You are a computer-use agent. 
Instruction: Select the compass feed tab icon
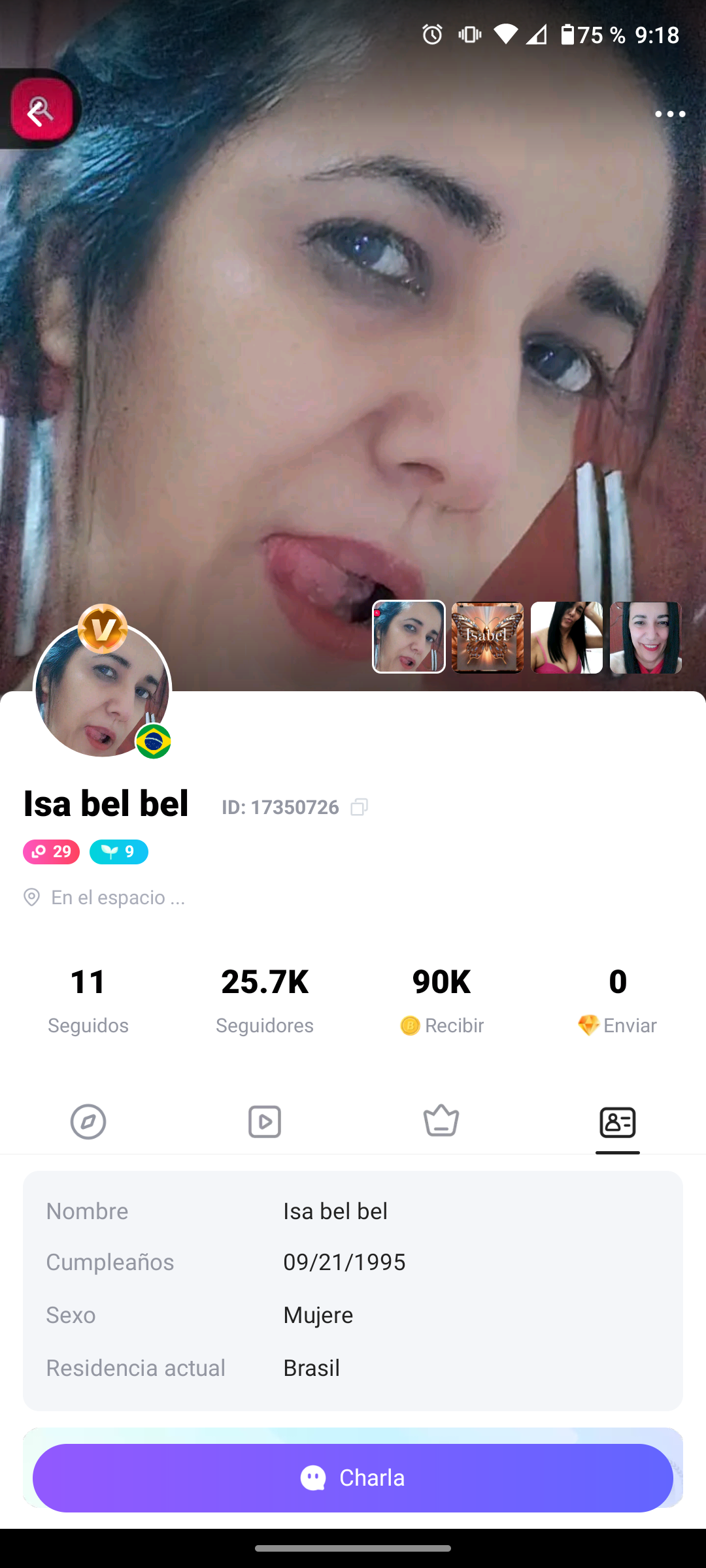(x=88, y=1122)
